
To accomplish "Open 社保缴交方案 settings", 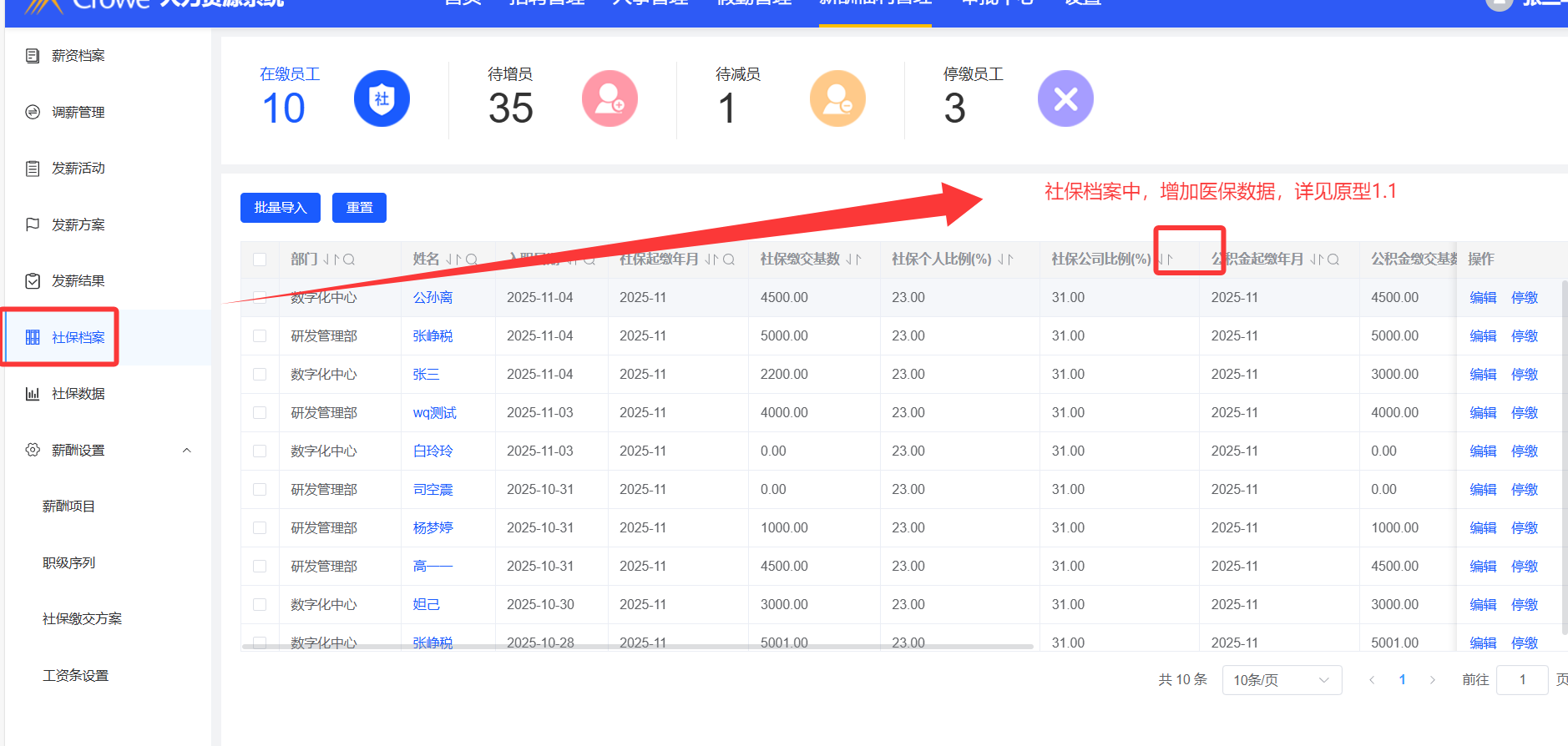I will click(82, 619).
